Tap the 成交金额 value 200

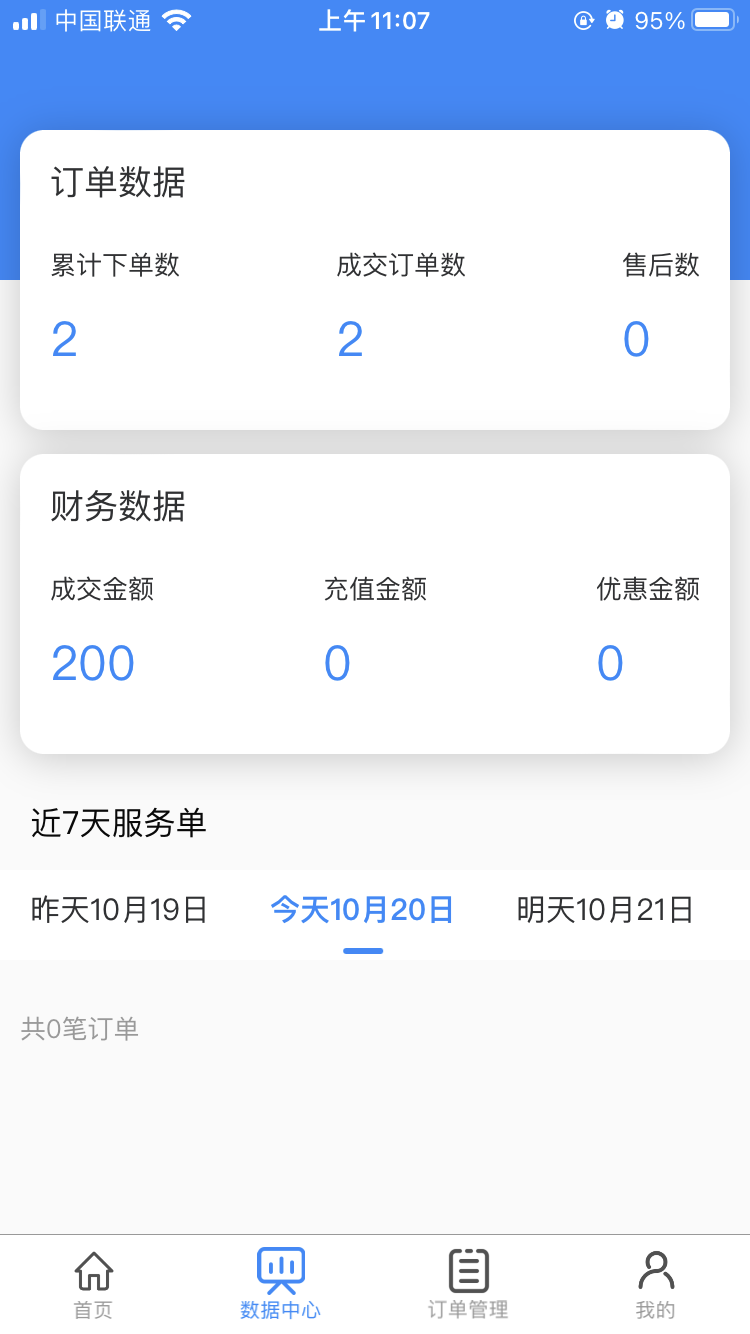coord(92,662)
